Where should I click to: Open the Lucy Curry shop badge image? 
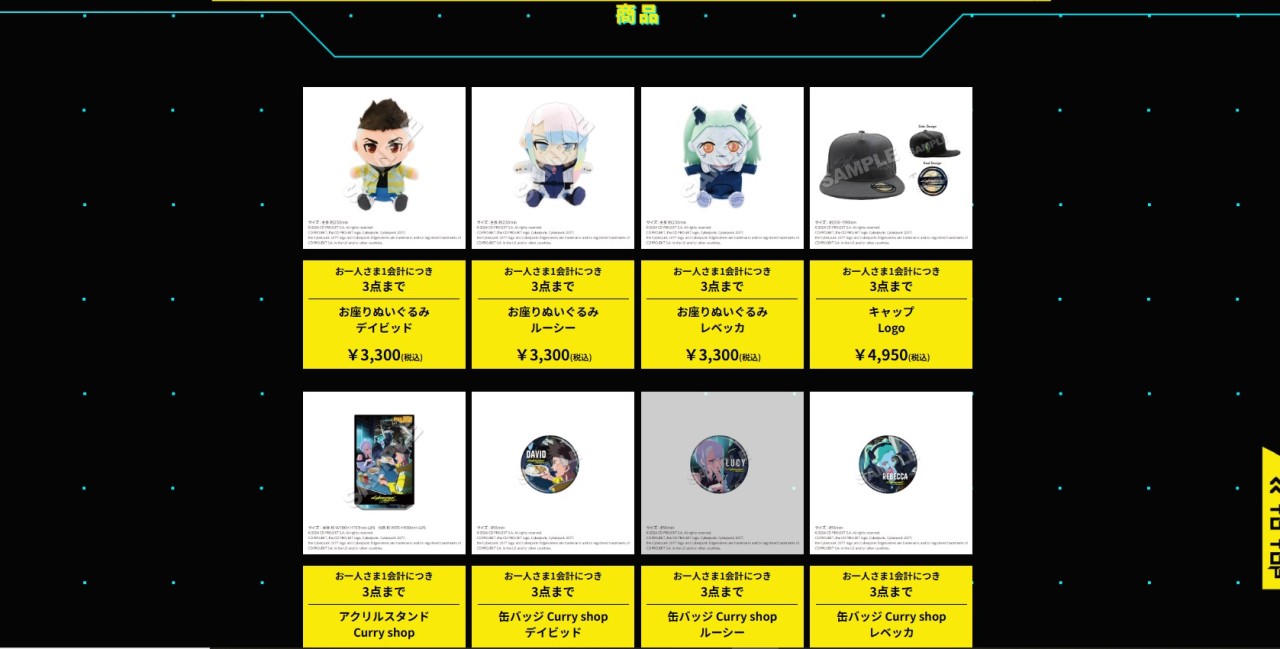pyautogui.click(x=722, y=472)
